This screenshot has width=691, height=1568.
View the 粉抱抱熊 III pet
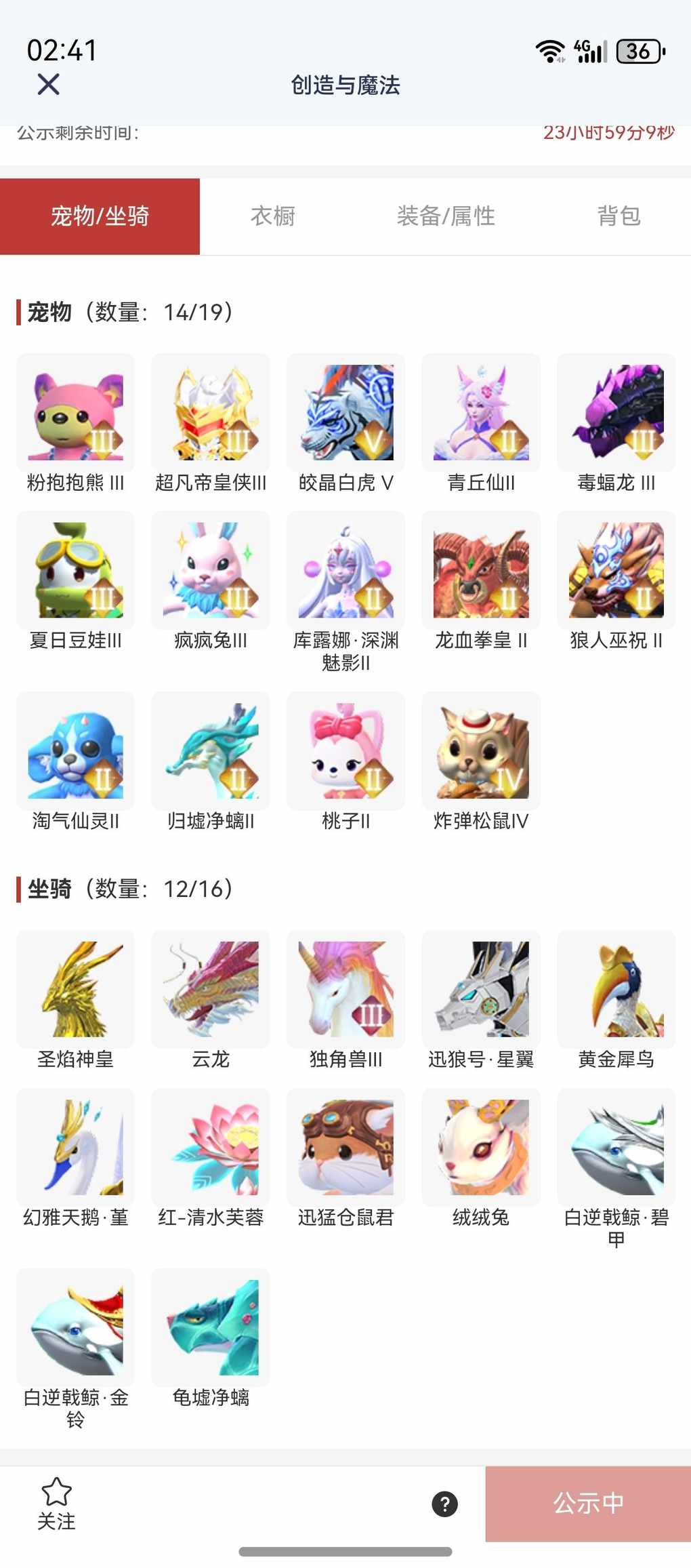(75, 413)
